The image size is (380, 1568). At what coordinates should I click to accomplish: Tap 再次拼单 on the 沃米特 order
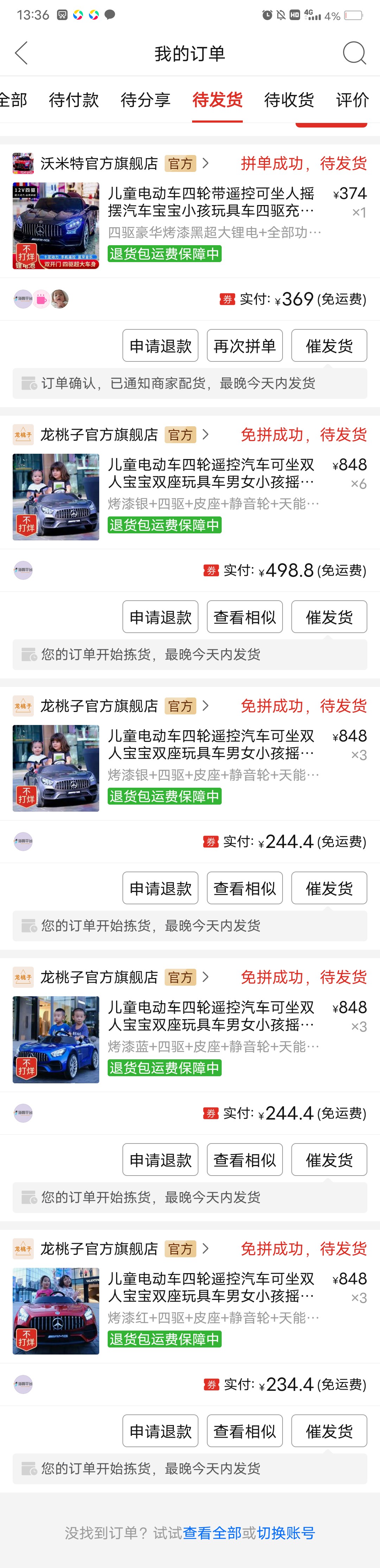[x=245, y=346]
